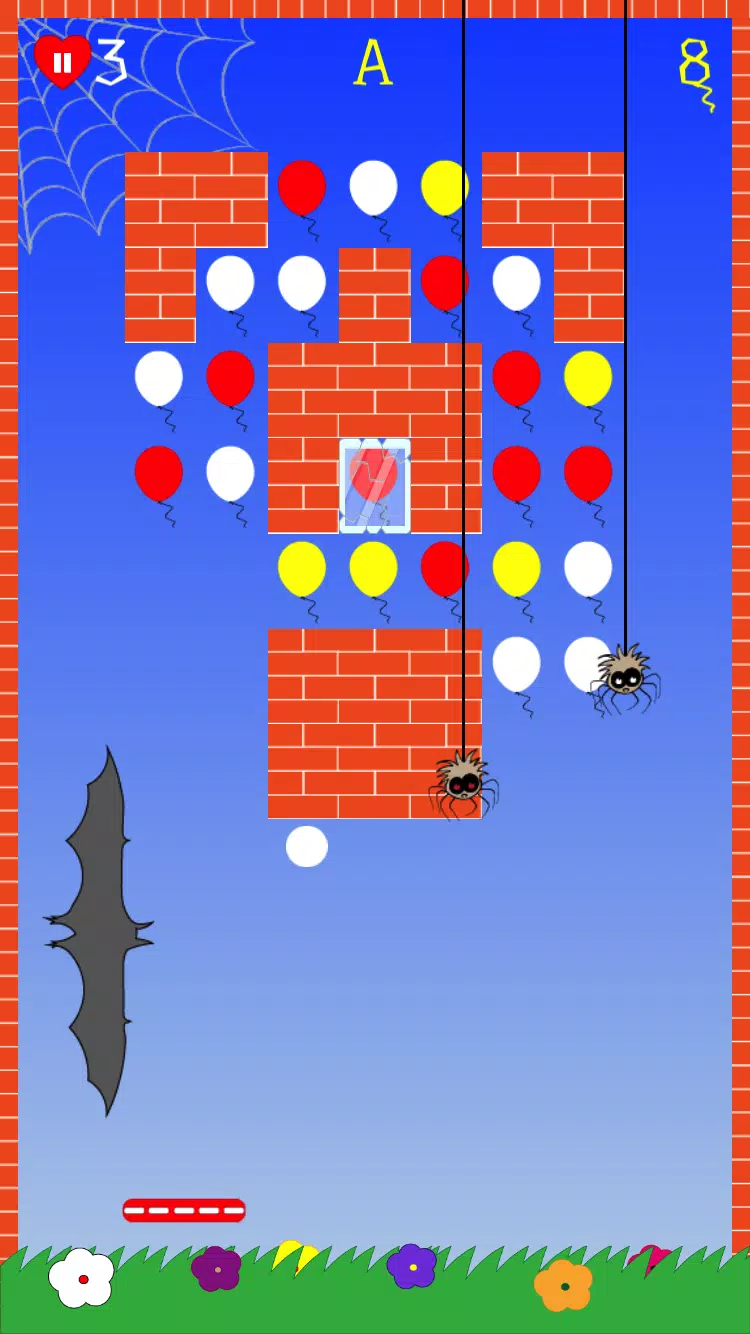Pause the game with the heart button
750x1334 pixels.
coord(62,62)
